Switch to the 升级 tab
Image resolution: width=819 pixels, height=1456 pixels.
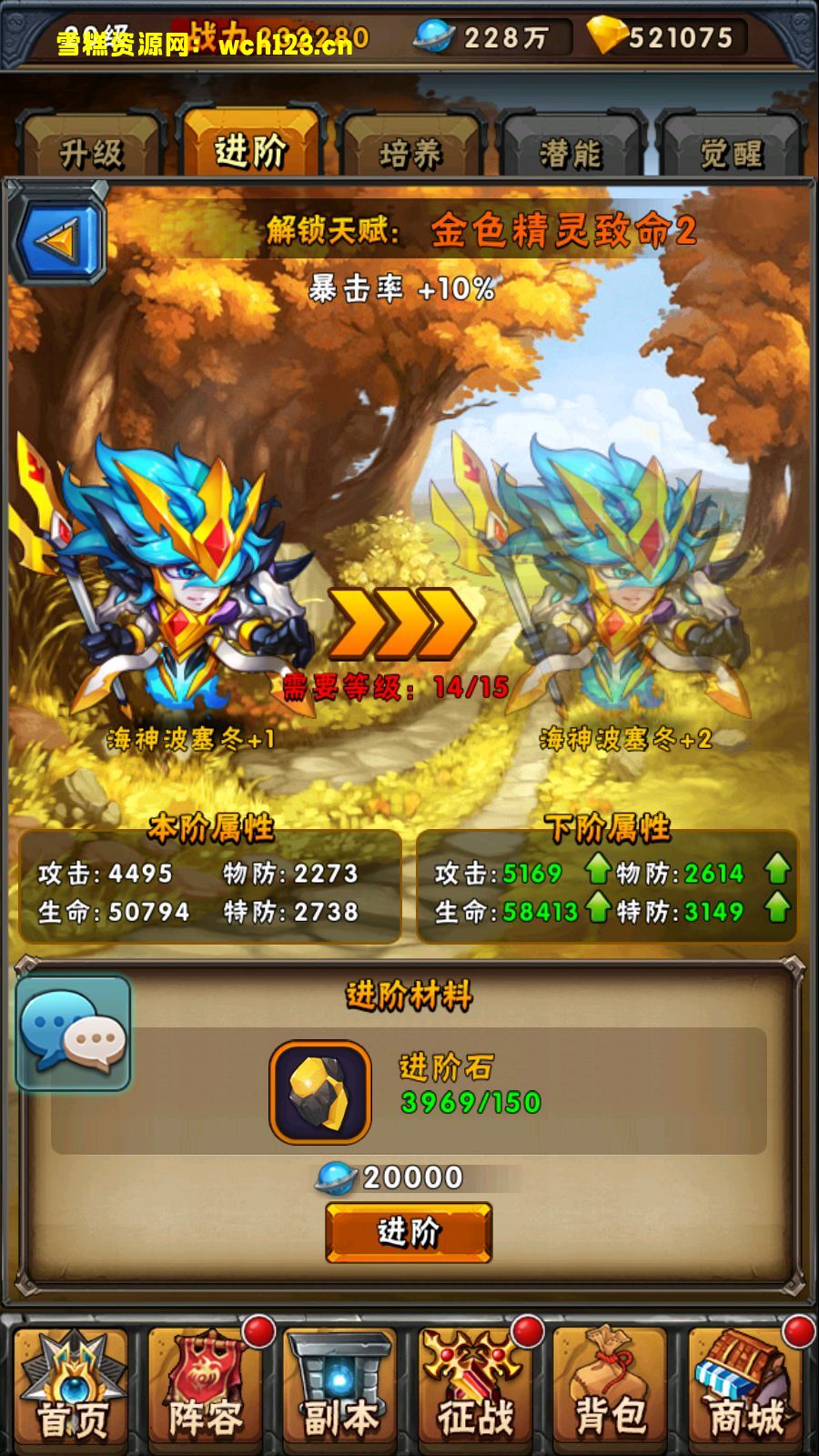(91, 150)
